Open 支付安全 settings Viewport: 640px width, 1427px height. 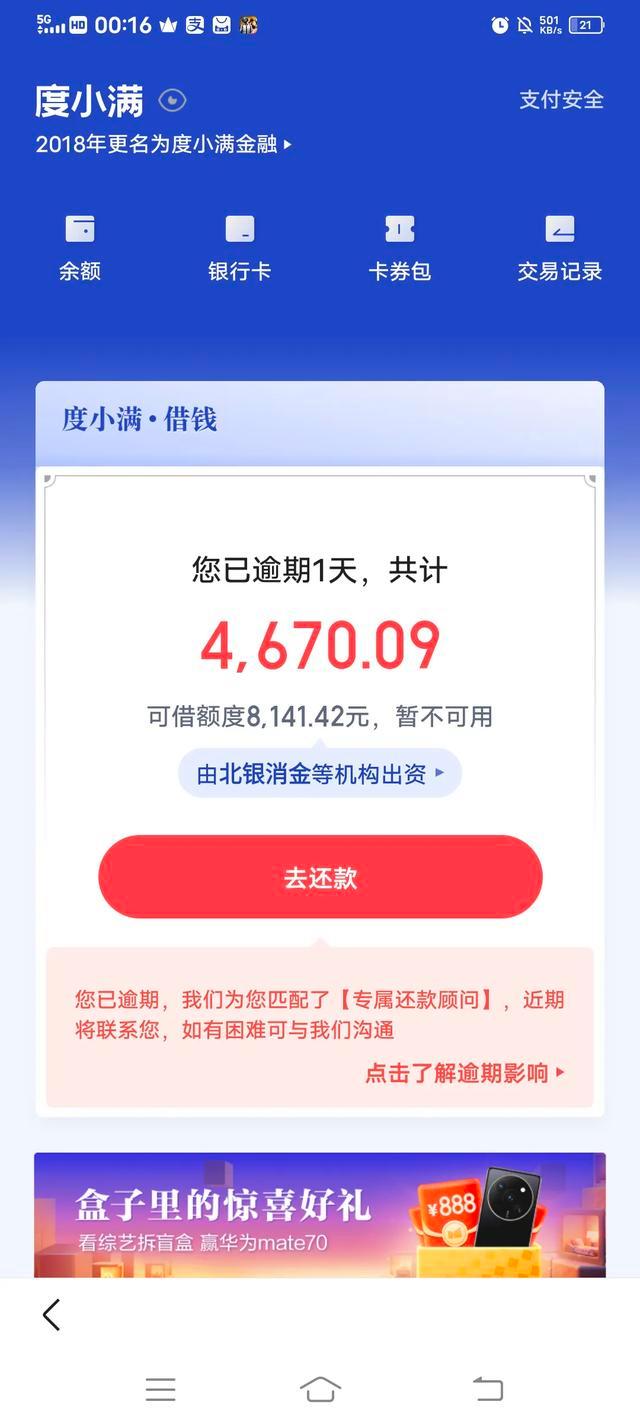pyautogui.click(x=561, y=100)
